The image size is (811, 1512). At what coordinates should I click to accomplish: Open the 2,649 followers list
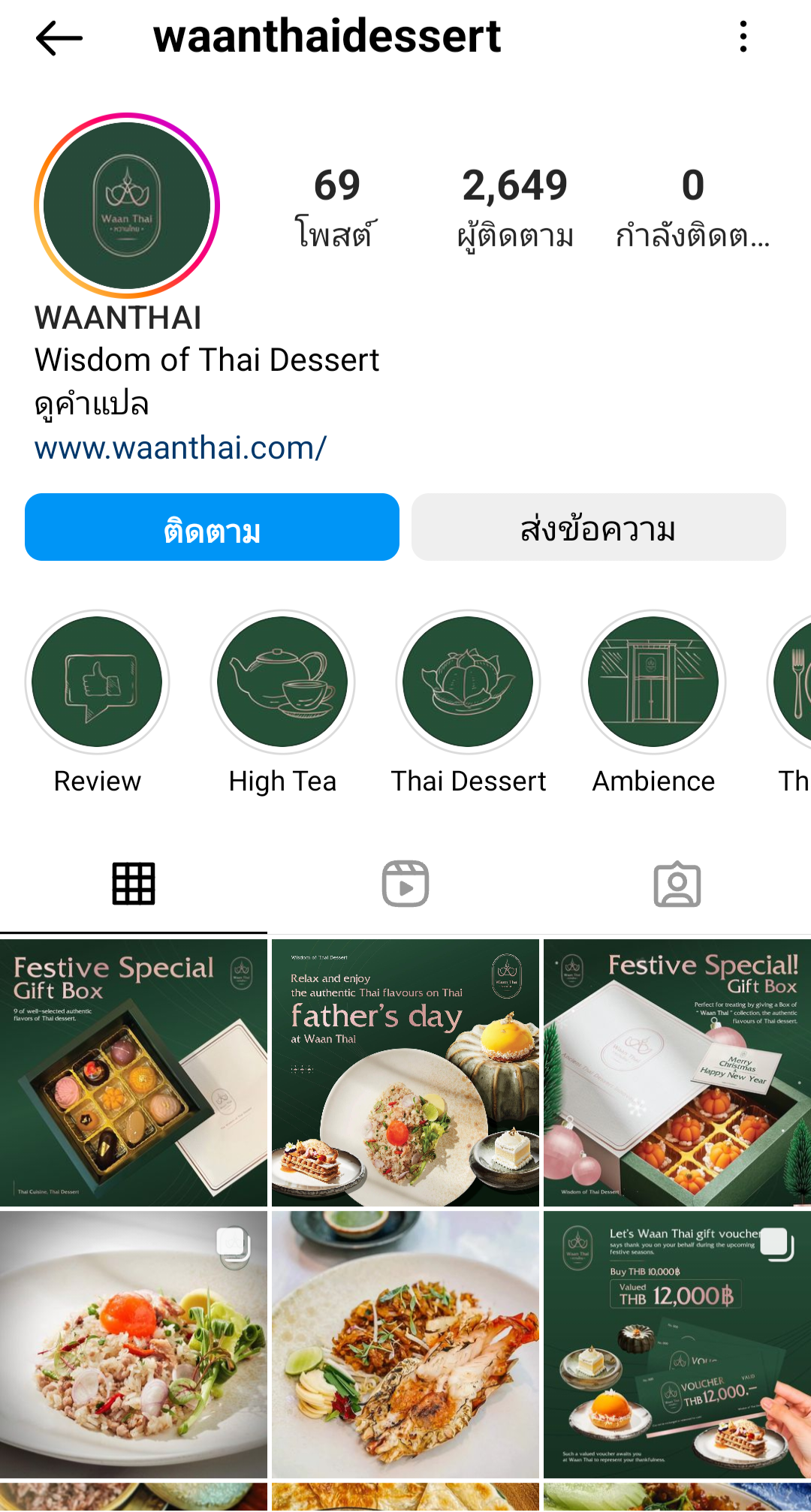point(515,206)
